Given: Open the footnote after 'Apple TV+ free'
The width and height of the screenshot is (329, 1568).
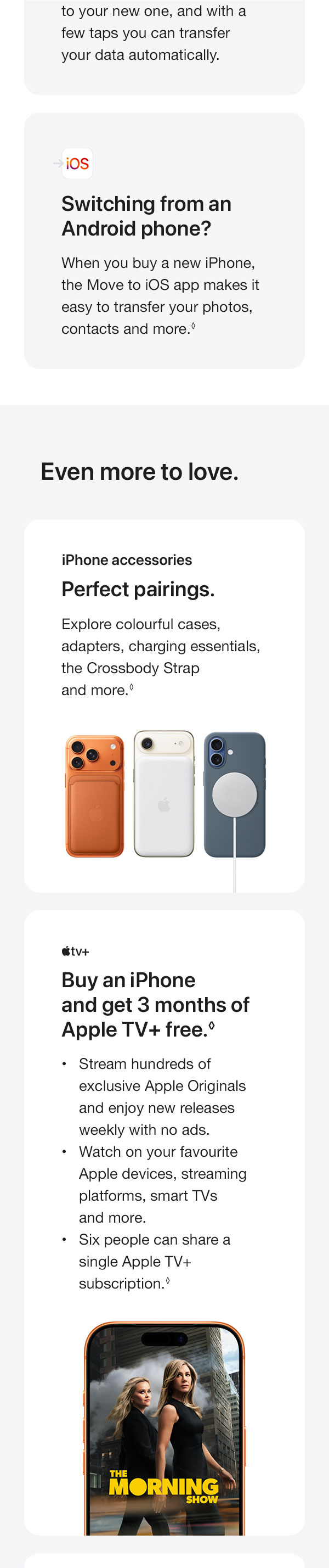Looking at the screenshot, I should pyautogui.click(x=212, y=1027).
